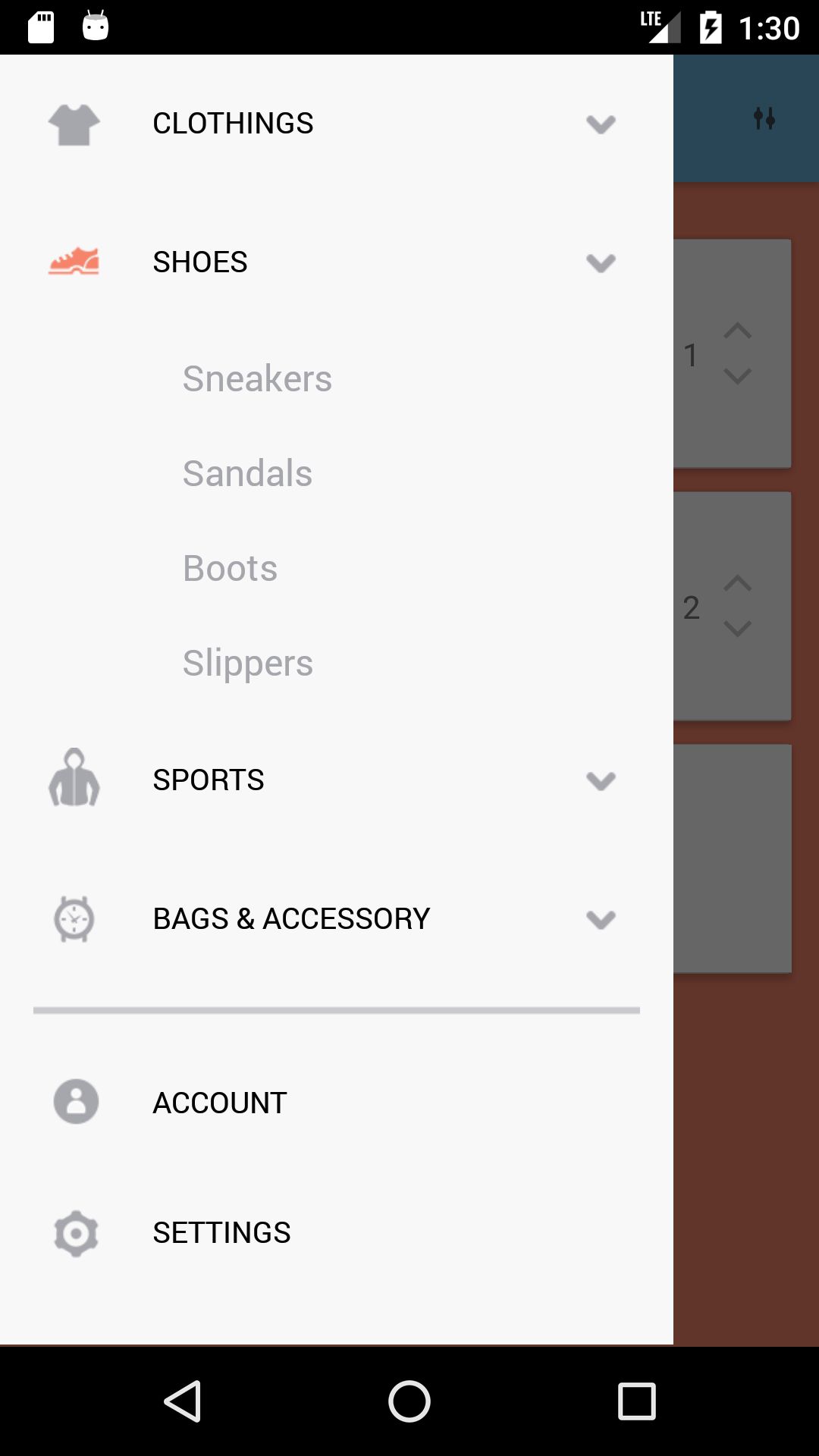Open the Sandals subcategory

tap(247, 473)
